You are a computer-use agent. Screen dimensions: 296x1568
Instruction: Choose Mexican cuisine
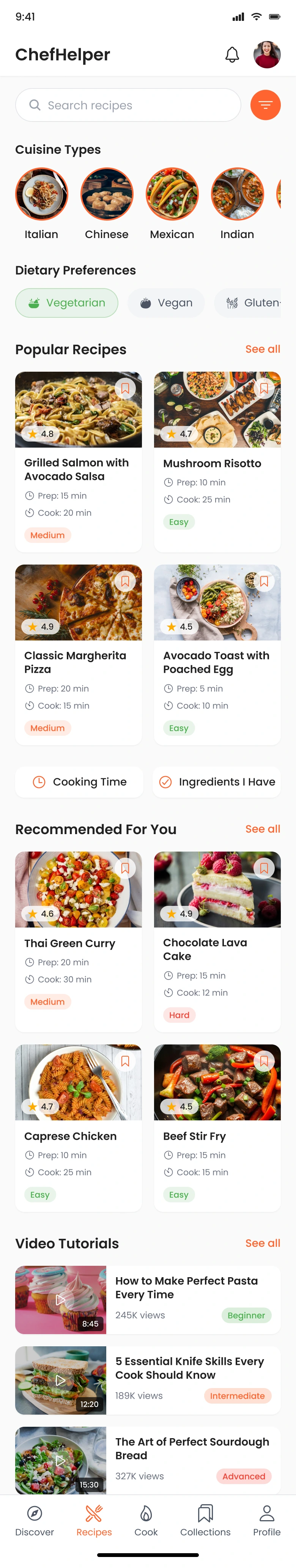click(172, 194)
